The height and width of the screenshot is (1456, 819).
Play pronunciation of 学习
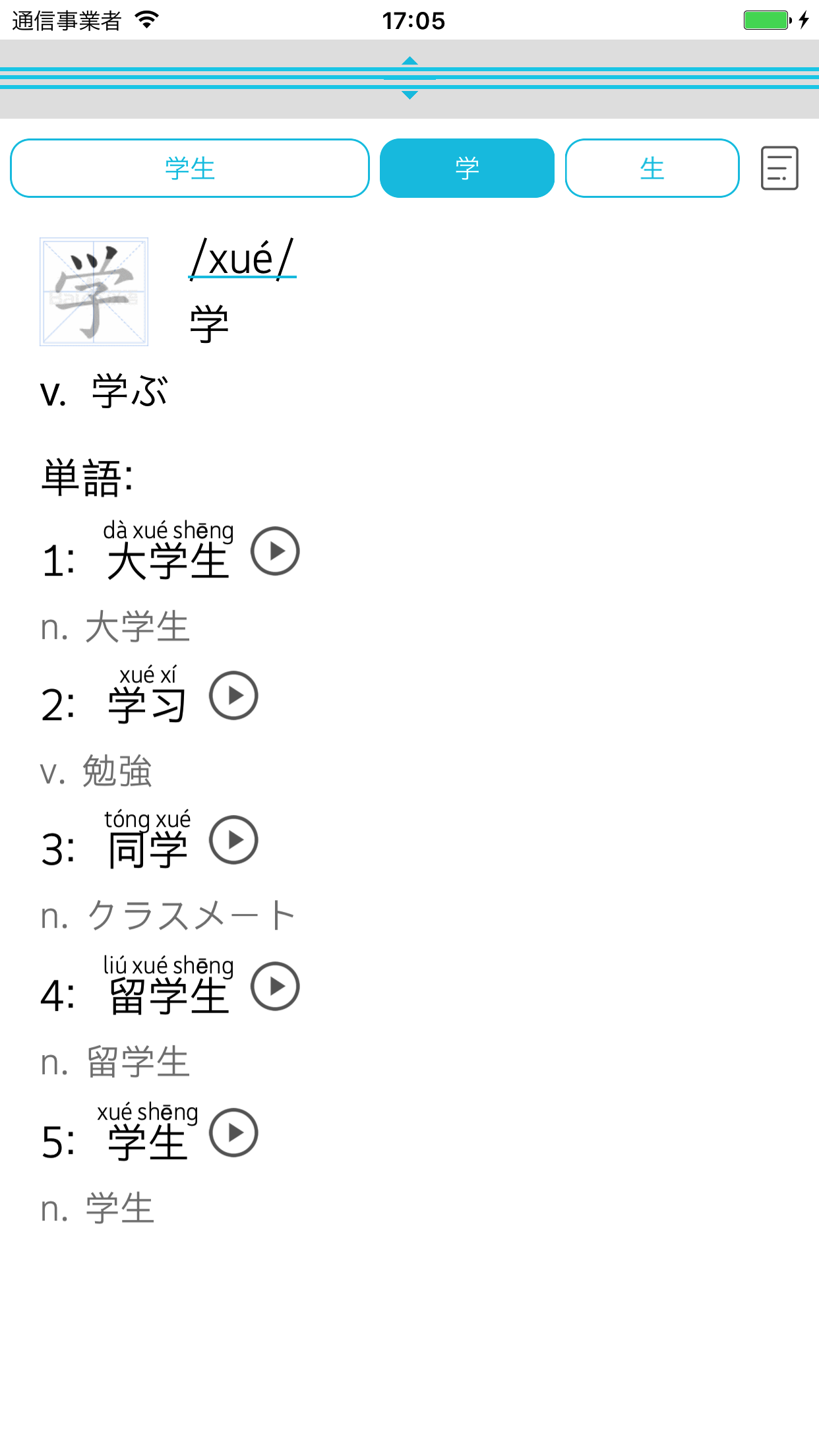pos(233,695)
